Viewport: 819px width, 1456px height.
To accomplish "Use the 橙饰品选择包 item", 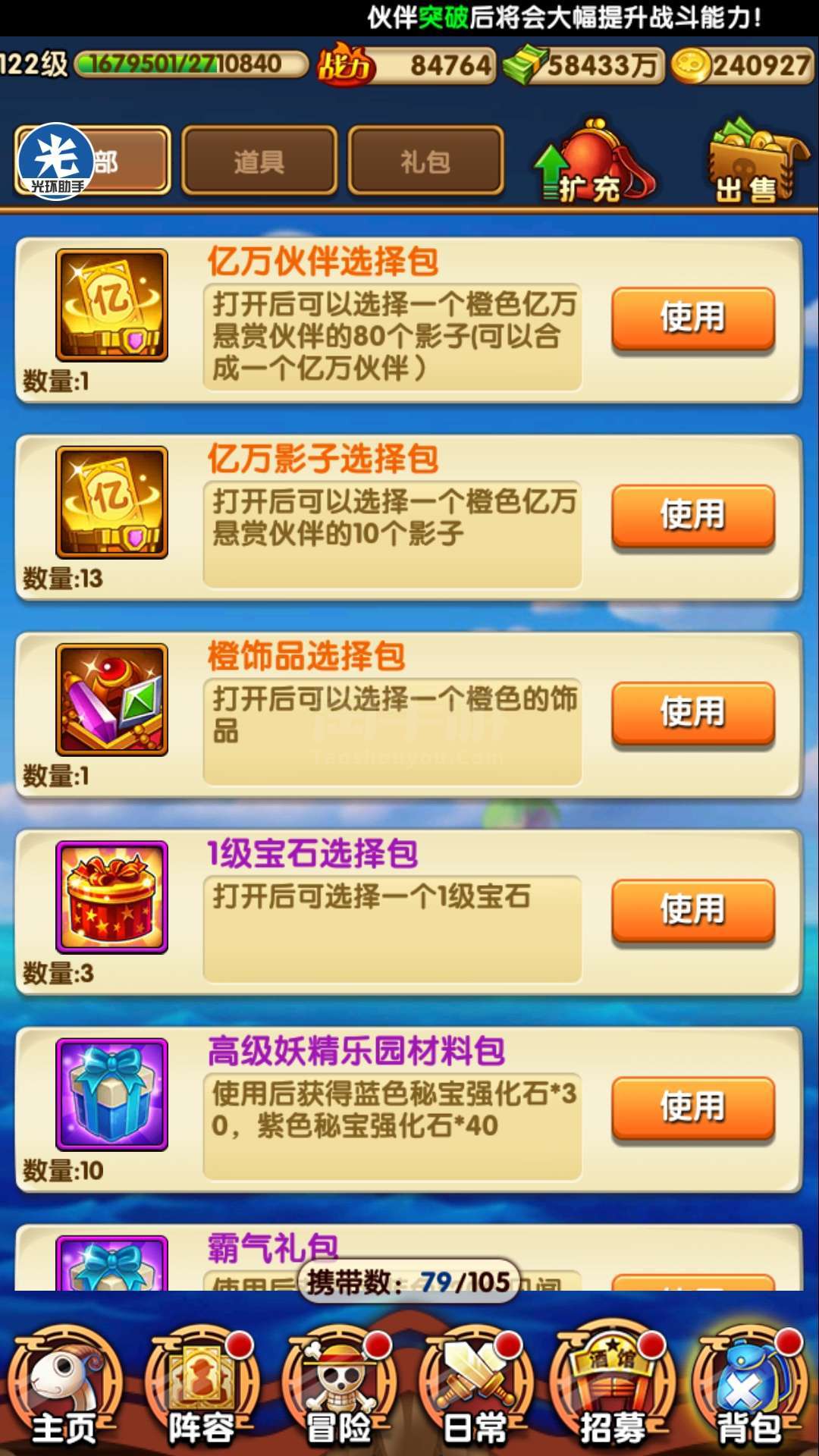I will tap(693, 713).
